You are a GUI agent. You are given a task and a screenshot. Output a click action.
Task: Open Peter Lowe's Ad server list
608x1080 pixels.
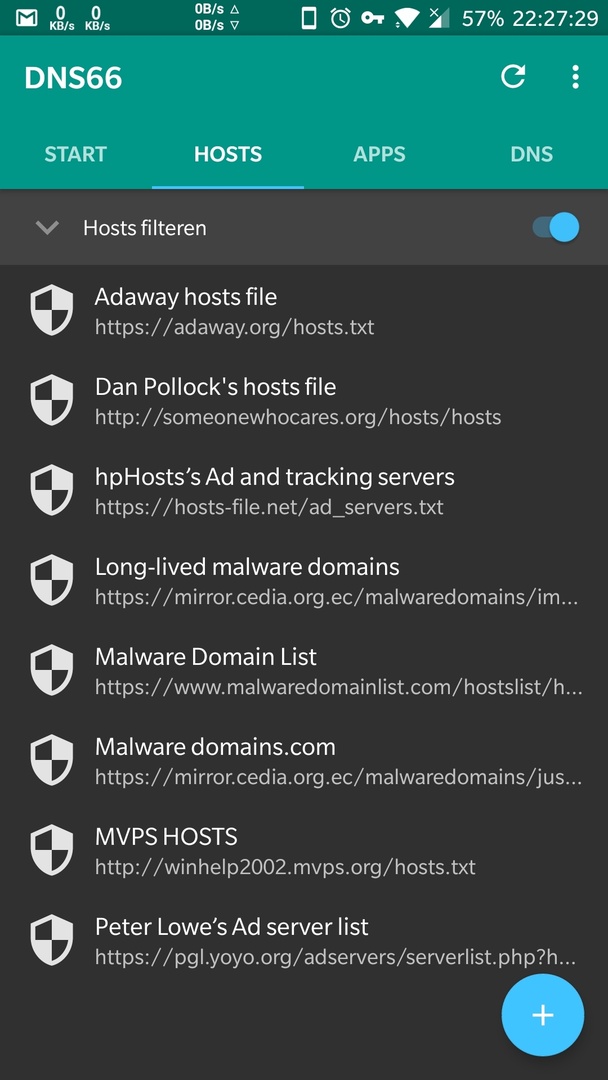[x=304, y=942]
